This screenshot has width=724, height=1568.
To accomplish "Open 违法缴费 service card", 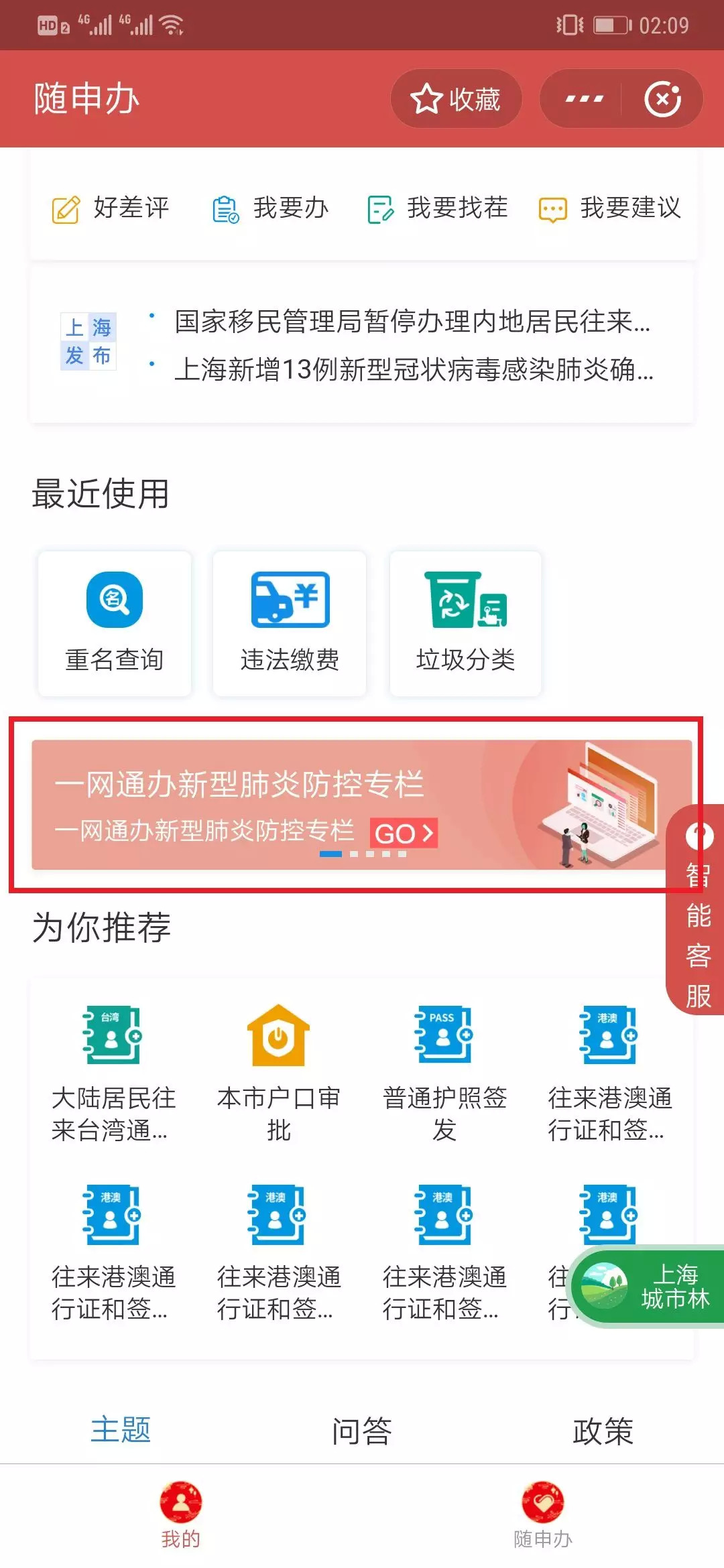I will pyautogui.click(x=290, y=623).
